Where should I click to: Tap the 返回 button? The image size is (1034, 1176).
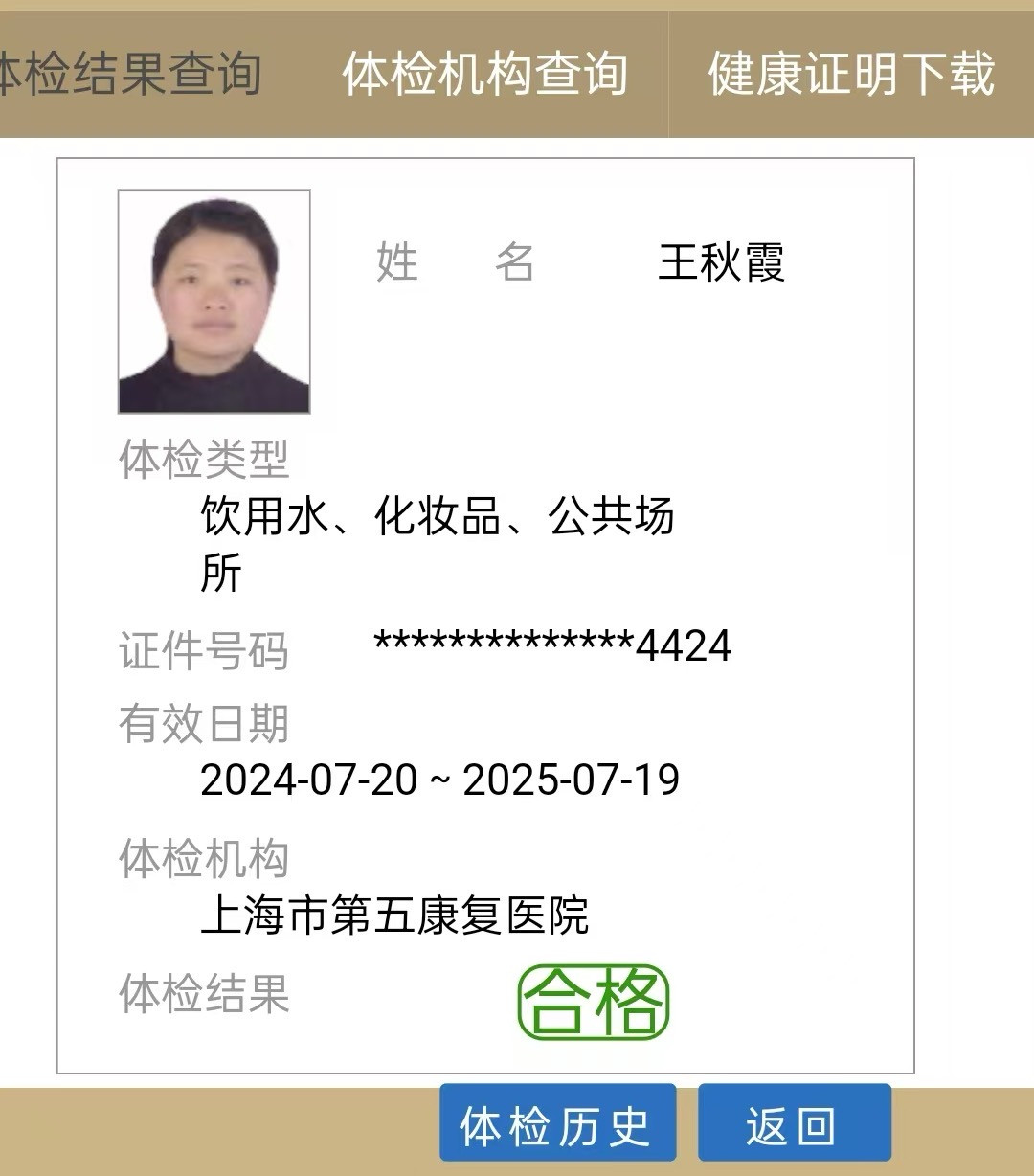[x=794, y=1124]
